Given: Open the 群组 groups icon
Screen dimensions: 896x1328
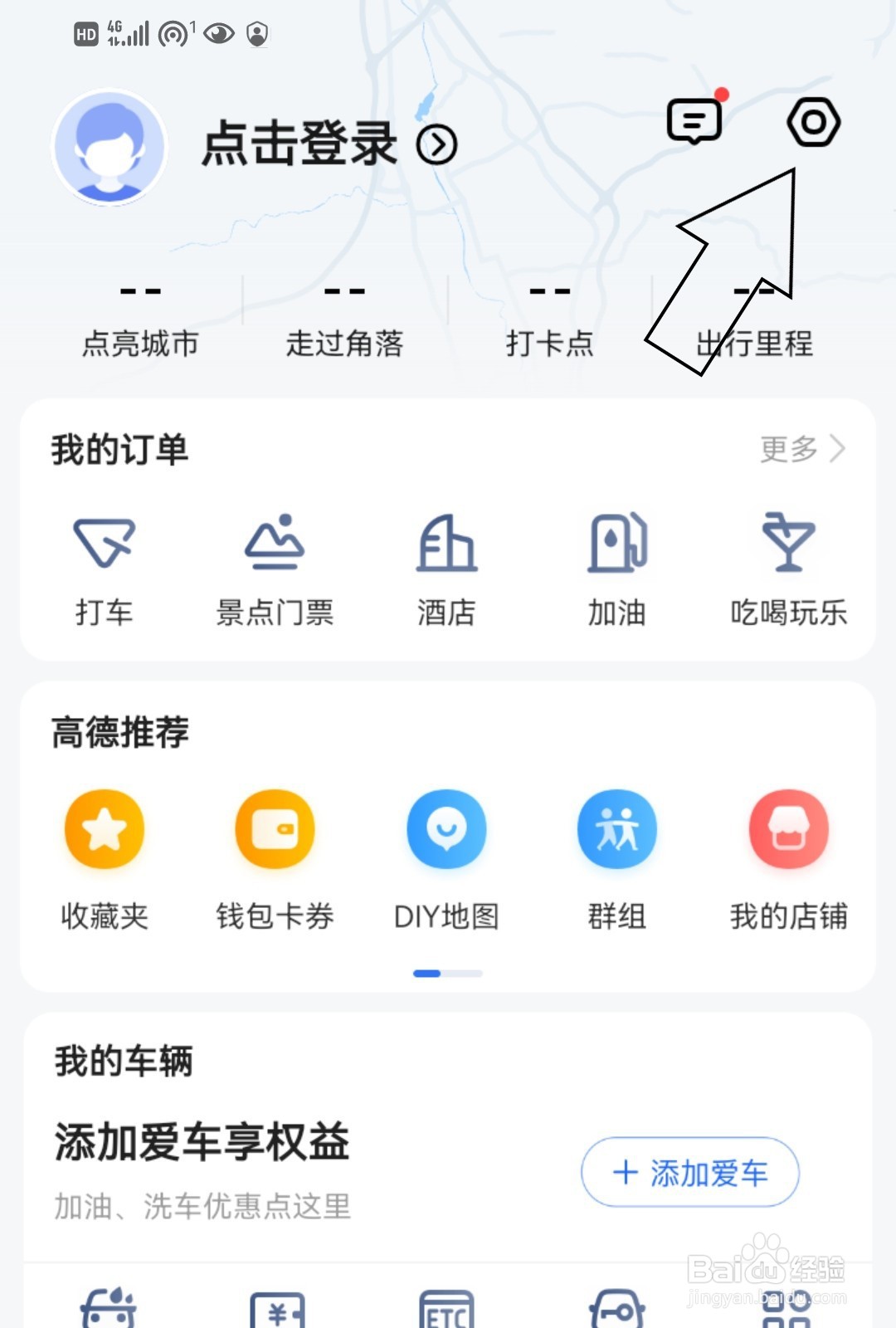Looking at the screenshot, I should (x=616, y=828).
